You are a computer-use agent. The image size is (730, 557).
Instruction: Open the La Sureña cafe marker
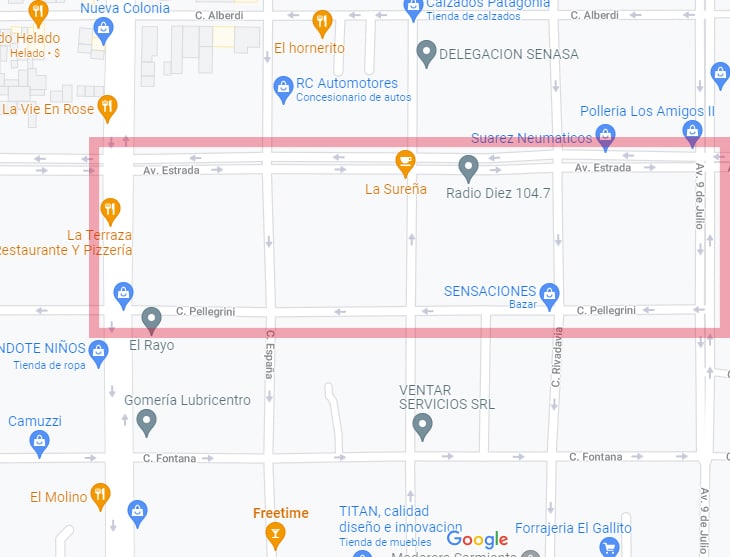[404, 162]
